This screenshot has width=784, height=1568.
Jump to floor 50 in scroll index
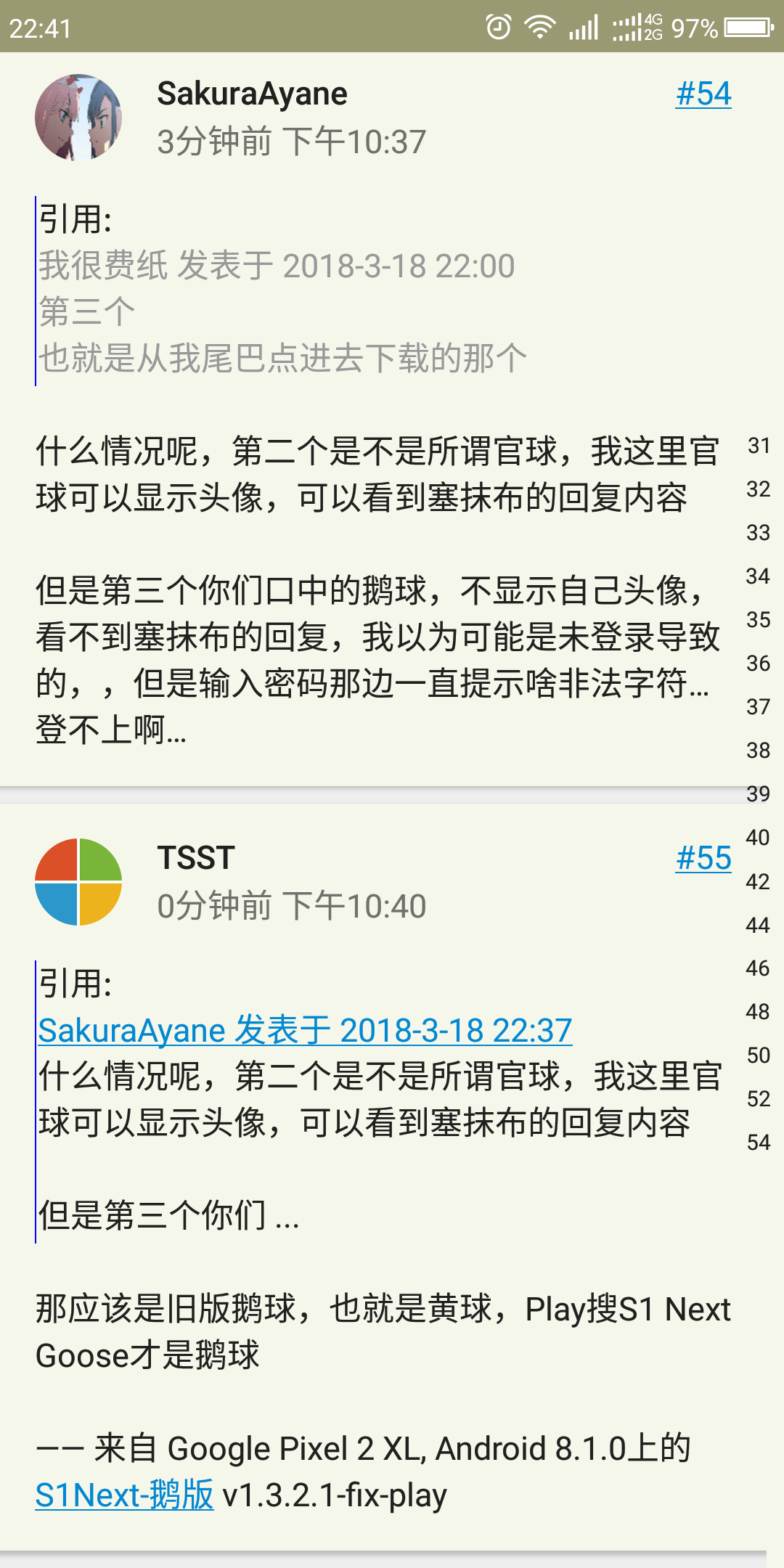click(759, 1055)
